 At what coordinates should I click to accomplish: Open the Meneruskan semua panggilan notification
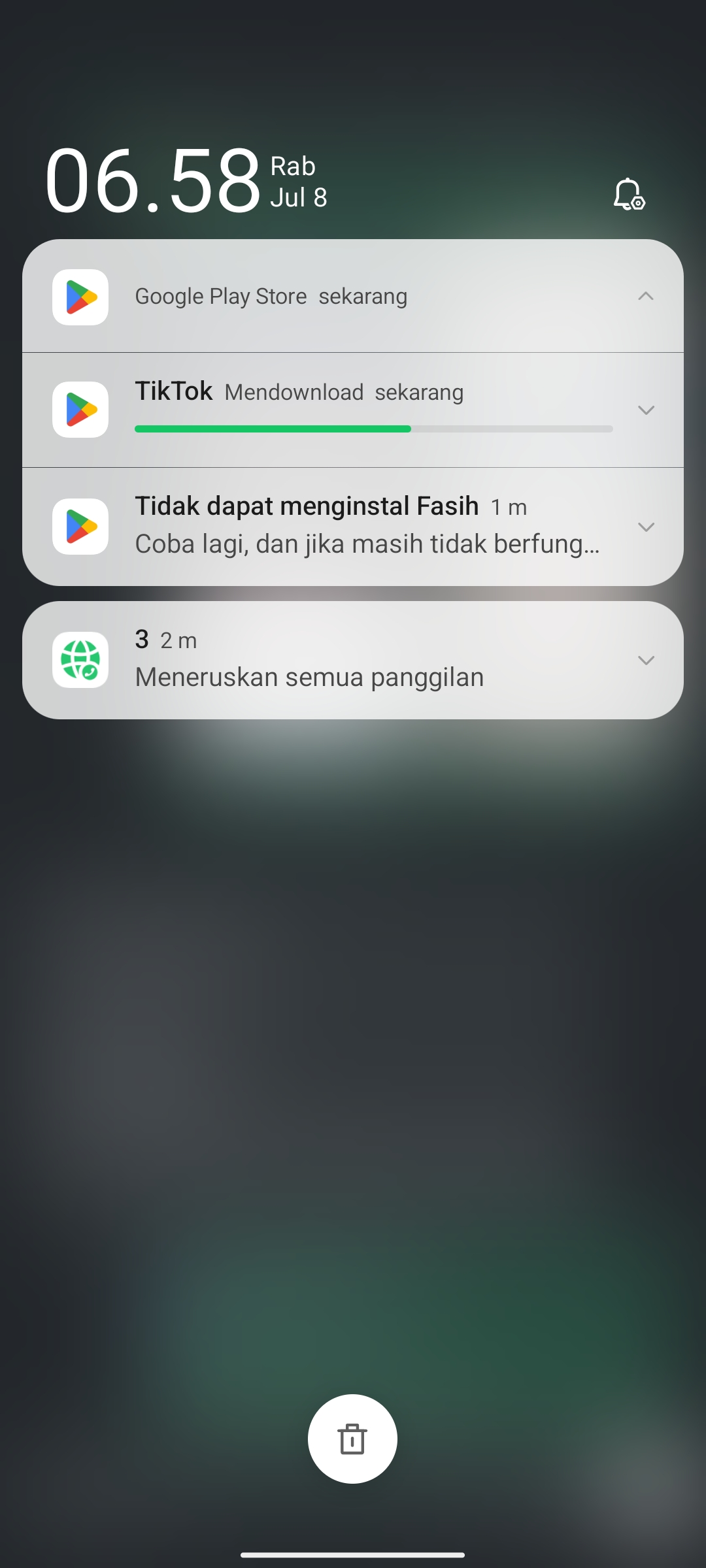pyautogui.click(x=353, y=660)
